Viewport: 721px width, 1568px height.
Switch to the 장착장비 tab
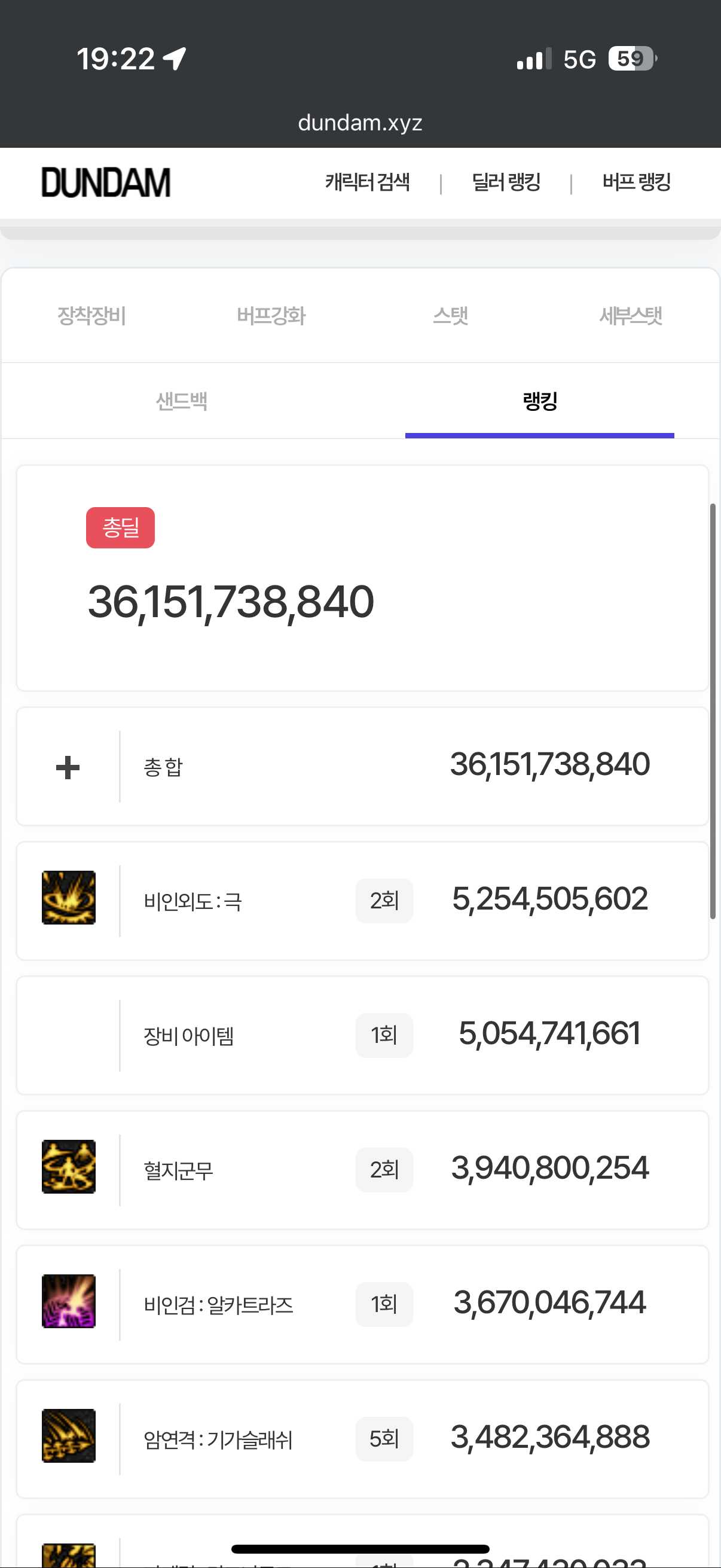point(91,316)
